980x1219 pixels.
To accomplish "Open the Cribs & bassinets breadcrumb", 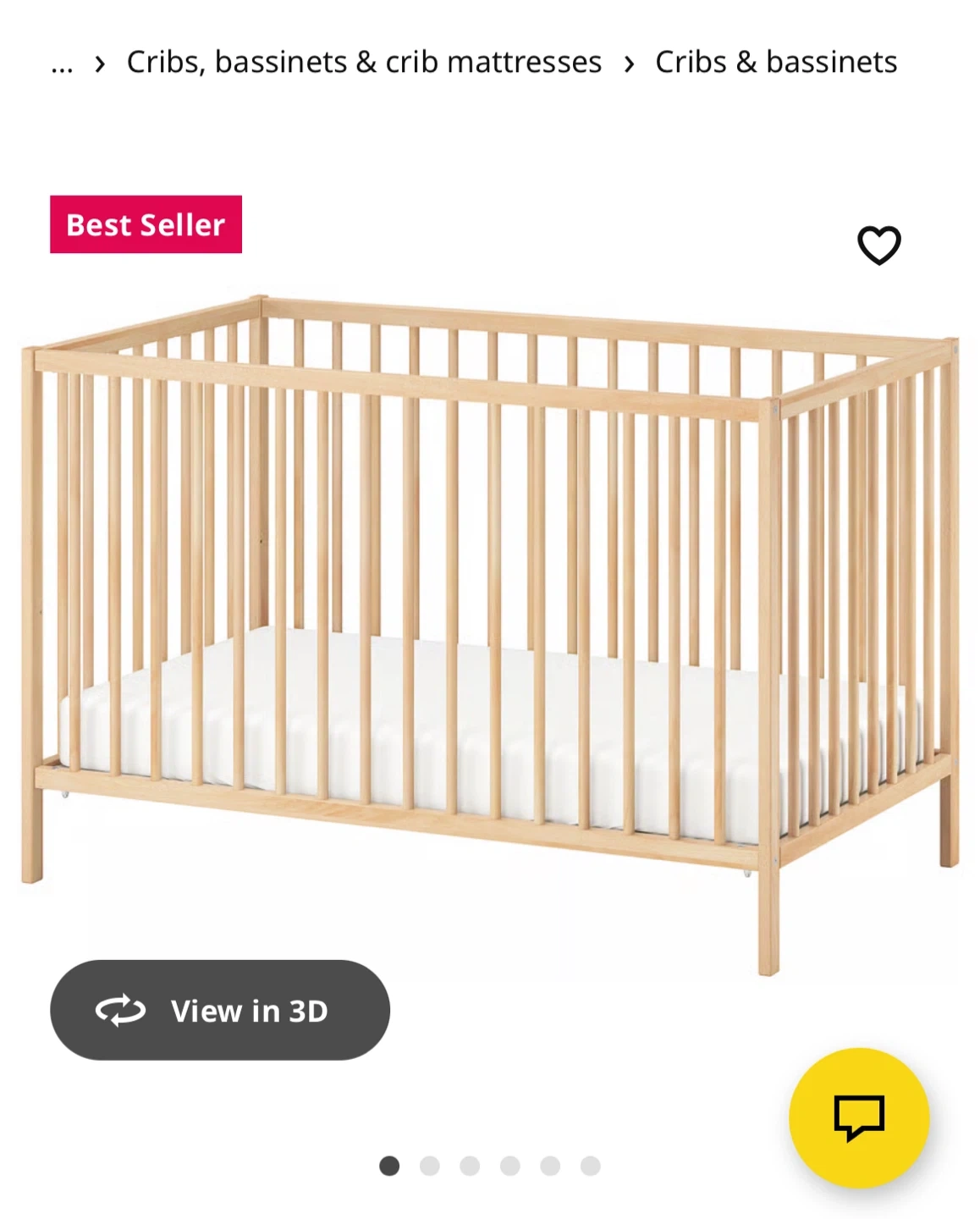I will point(776,62).
